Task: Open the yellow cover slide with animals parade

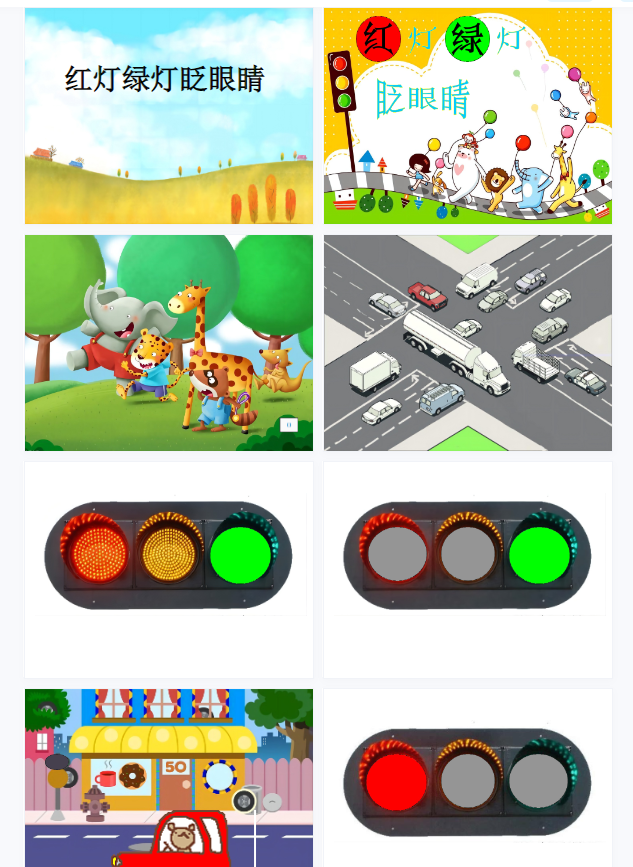Action: click(x=467, y=116)
